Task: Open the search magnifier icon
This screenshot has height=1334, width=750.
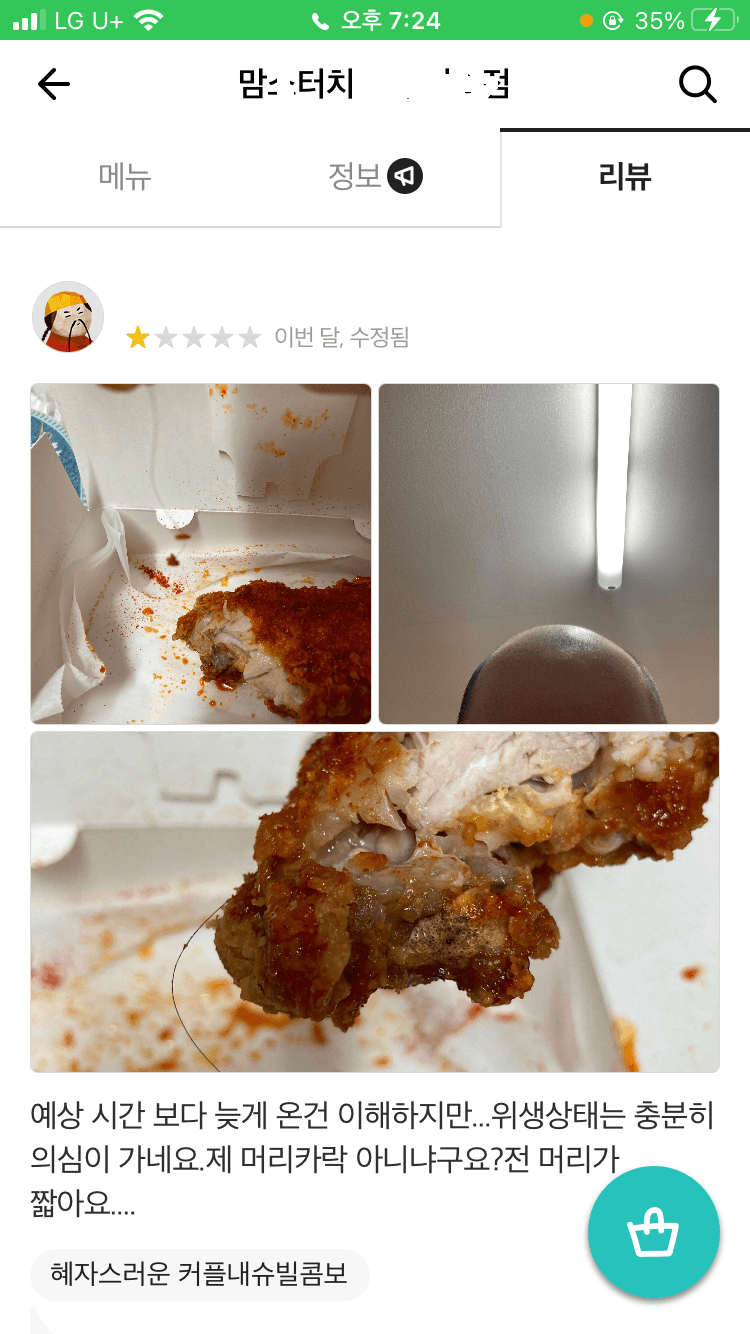Action: [x=697, y=85]
